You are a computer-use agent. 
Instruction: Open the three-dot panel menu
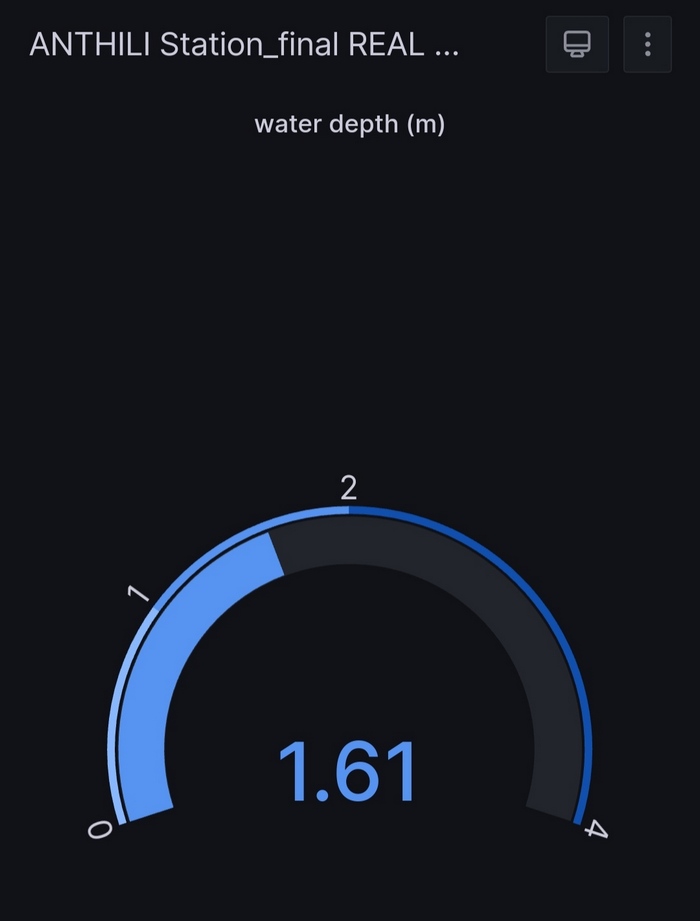(648, 44)
